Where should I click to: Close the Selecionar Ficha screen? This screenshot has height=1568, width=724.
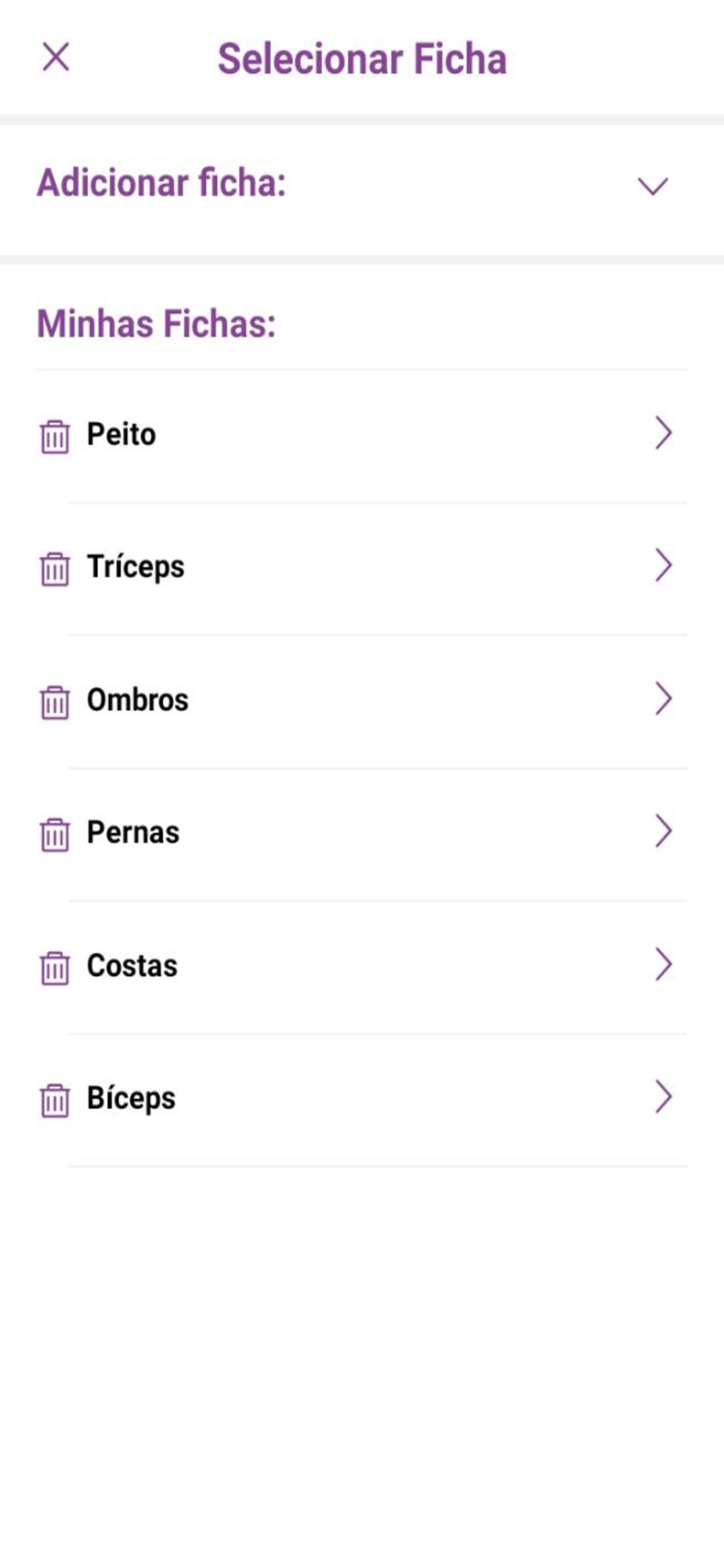tap(56, 57)
